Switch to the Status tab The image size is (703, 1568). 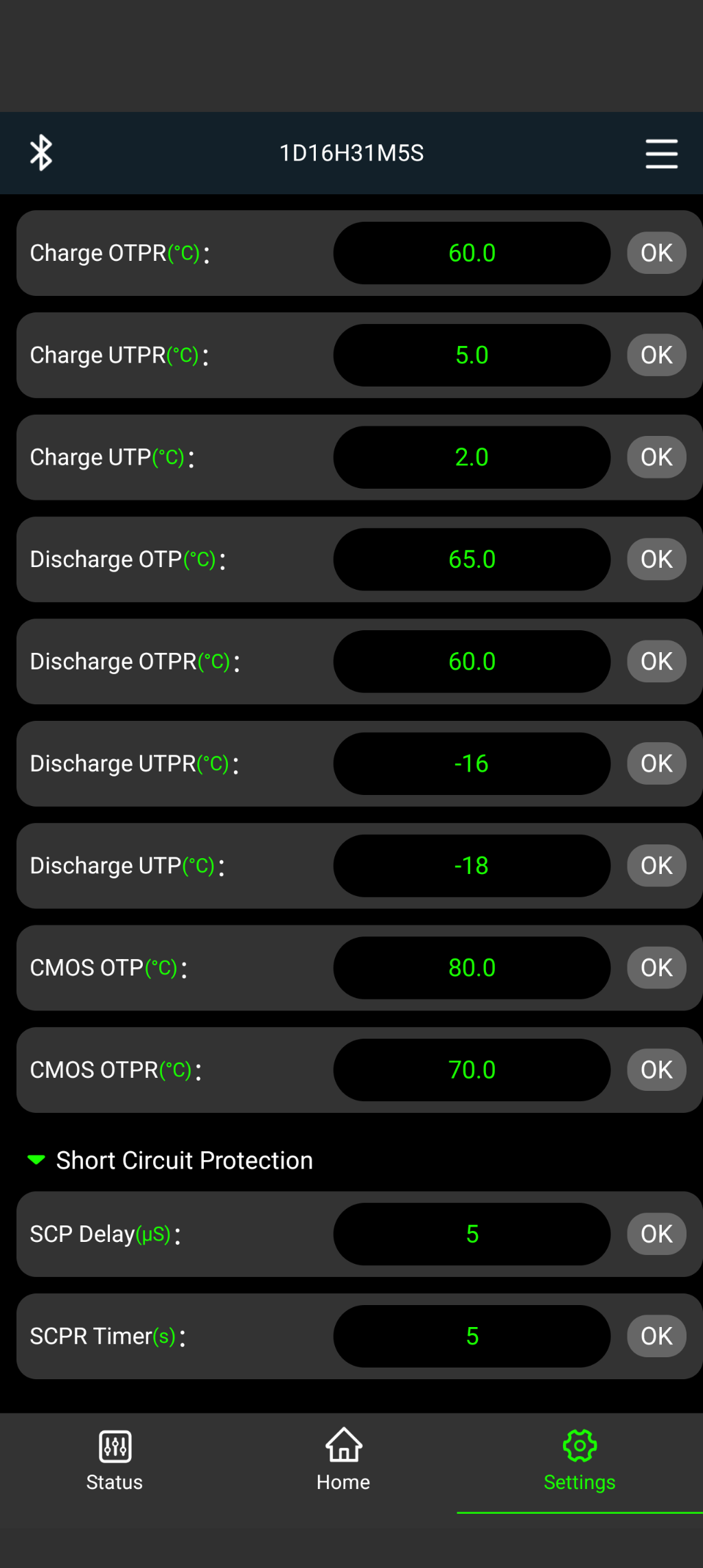click(115, 1460)
